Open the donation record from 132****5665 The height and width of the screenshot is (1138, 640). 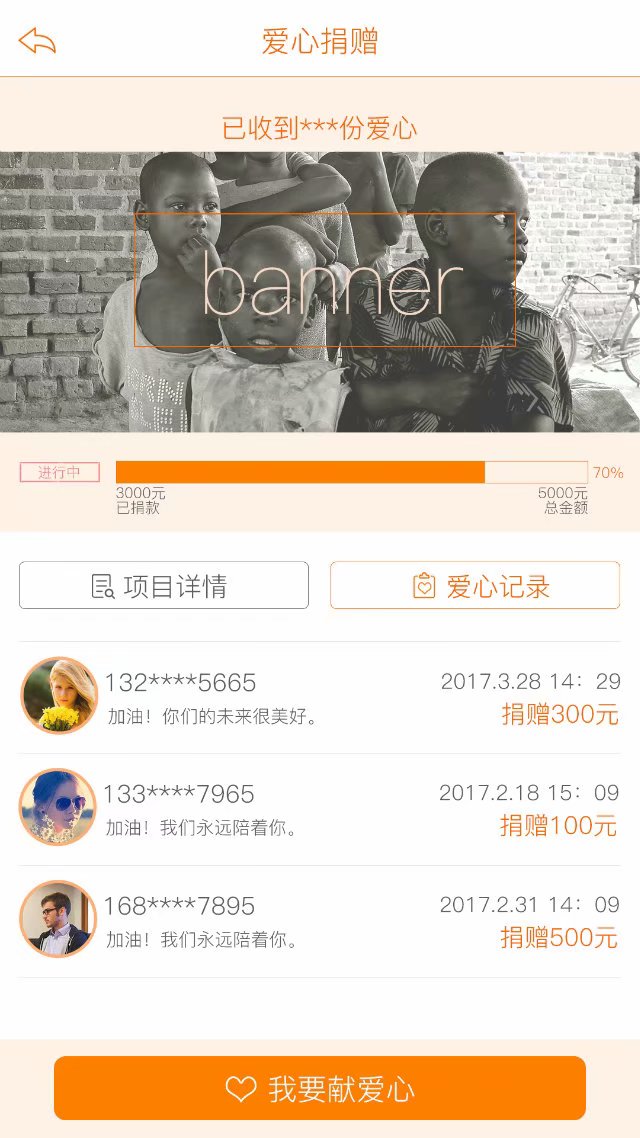(x=320, y=697)
